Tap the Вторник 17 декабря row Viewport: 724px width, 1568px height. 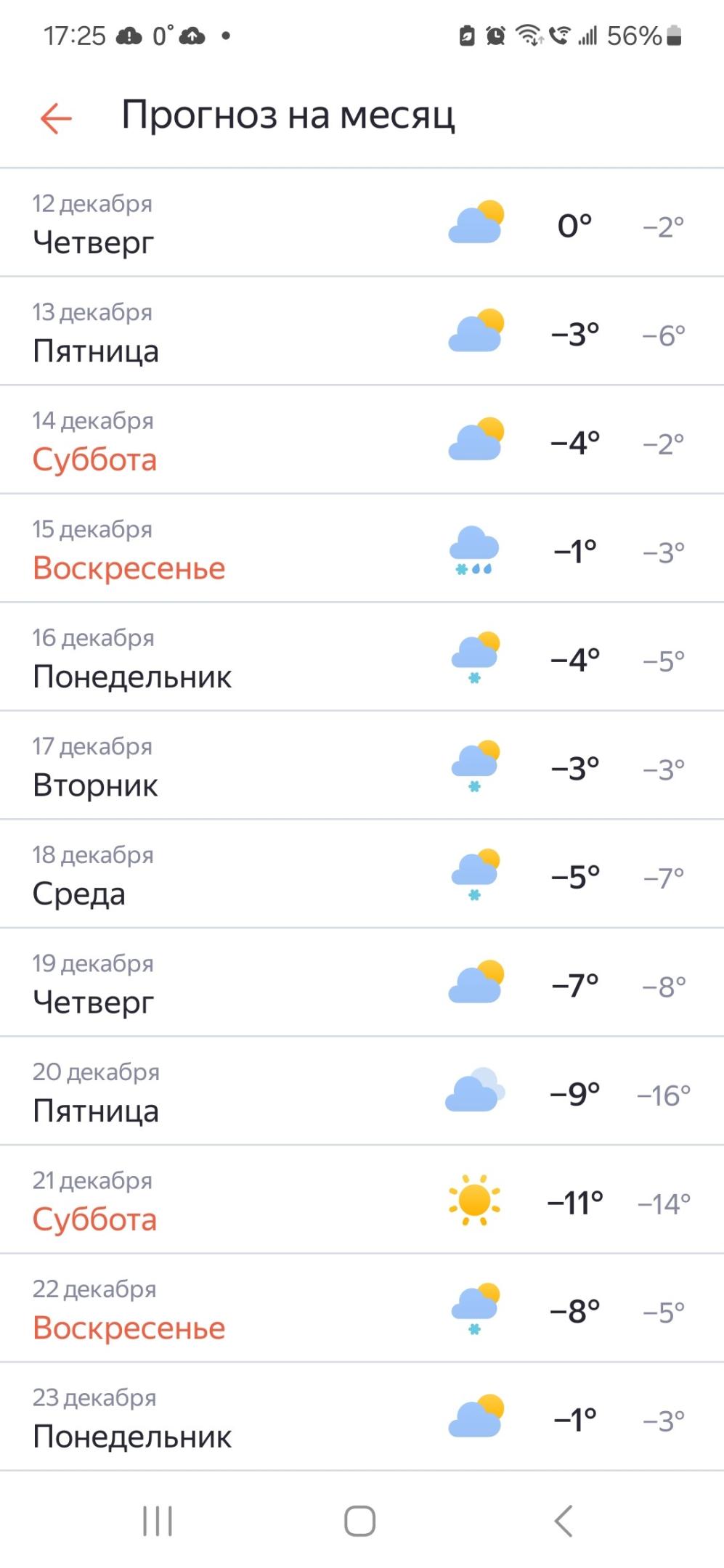(x=362, y=766)
